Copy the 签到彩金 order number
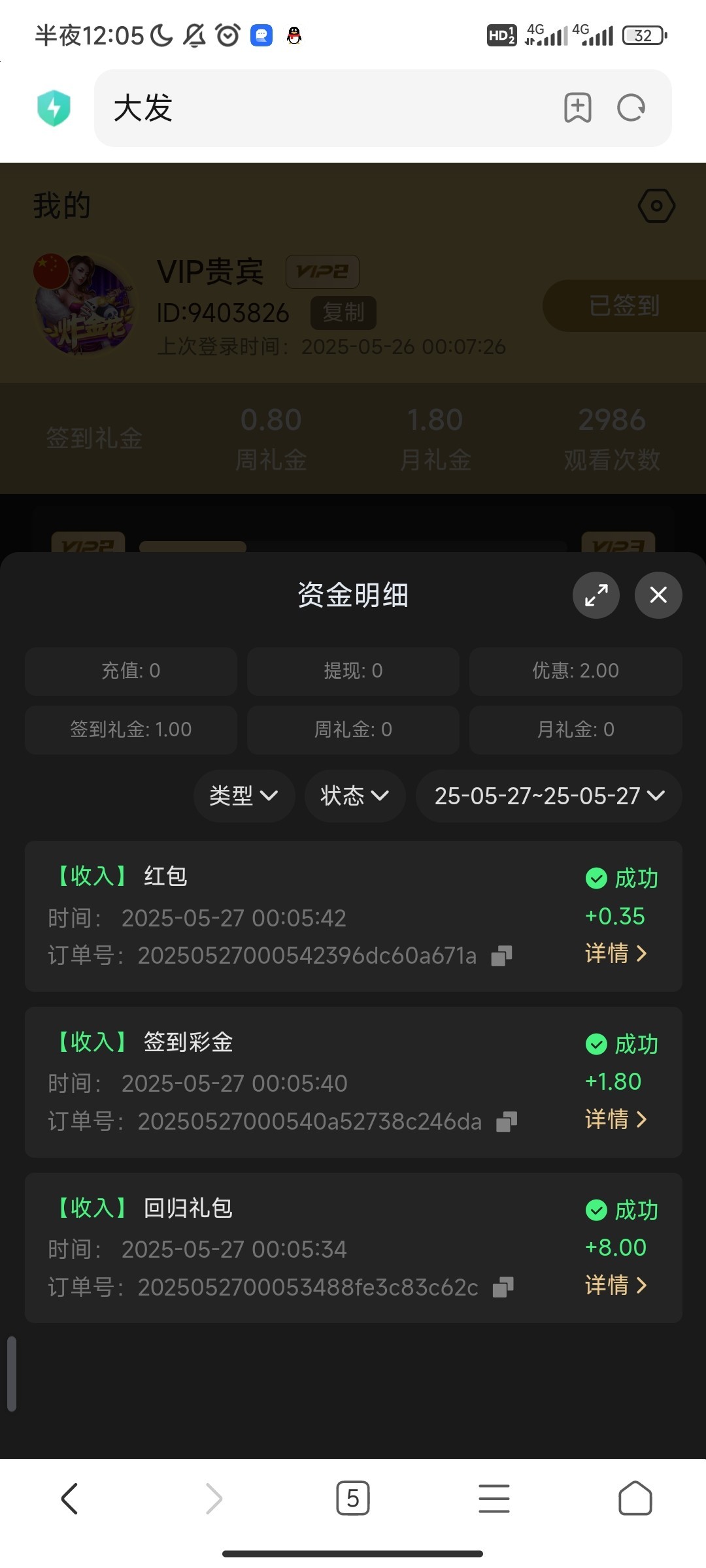 tap(507, 1122)
